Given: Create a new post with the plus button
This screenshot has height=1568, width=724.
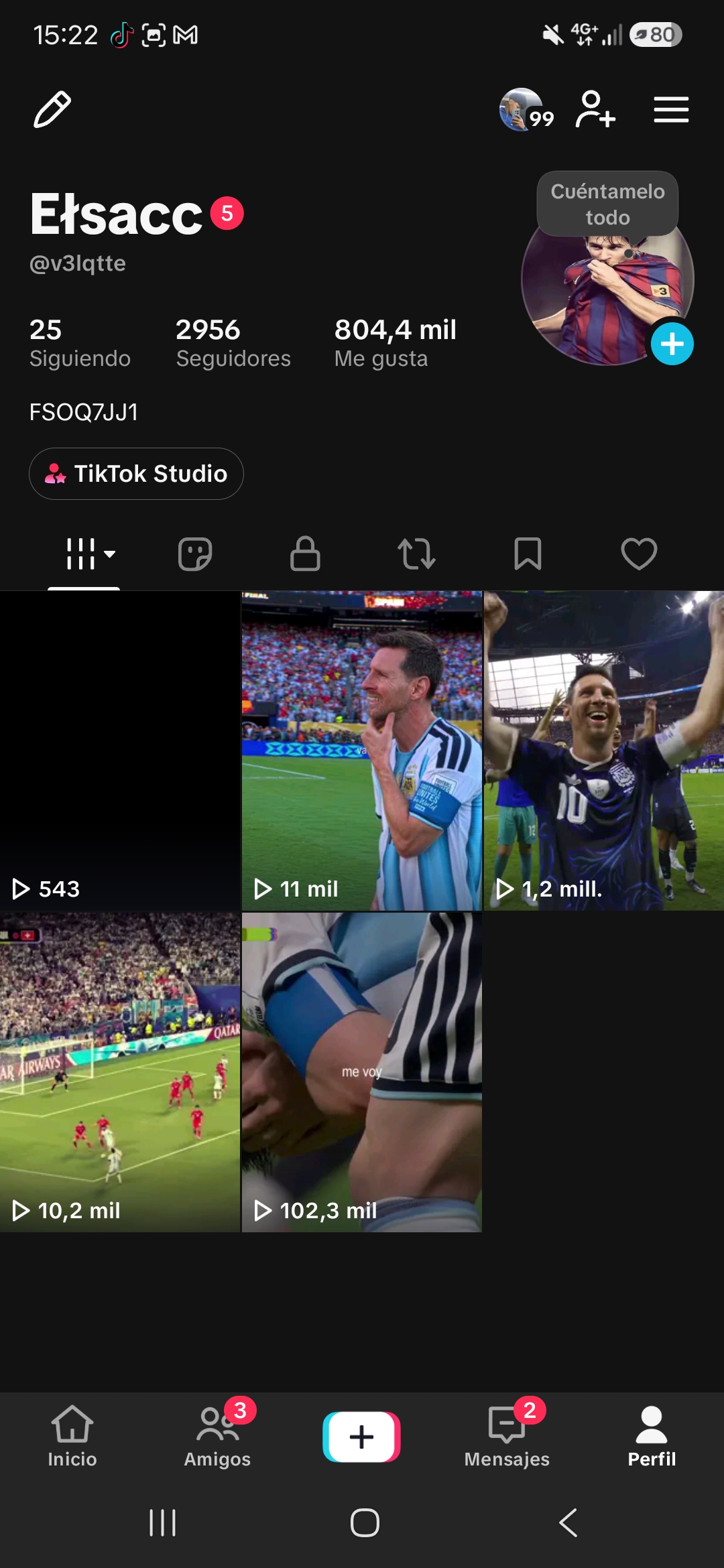Looking at the screenshot, I should click(362, 1437).
